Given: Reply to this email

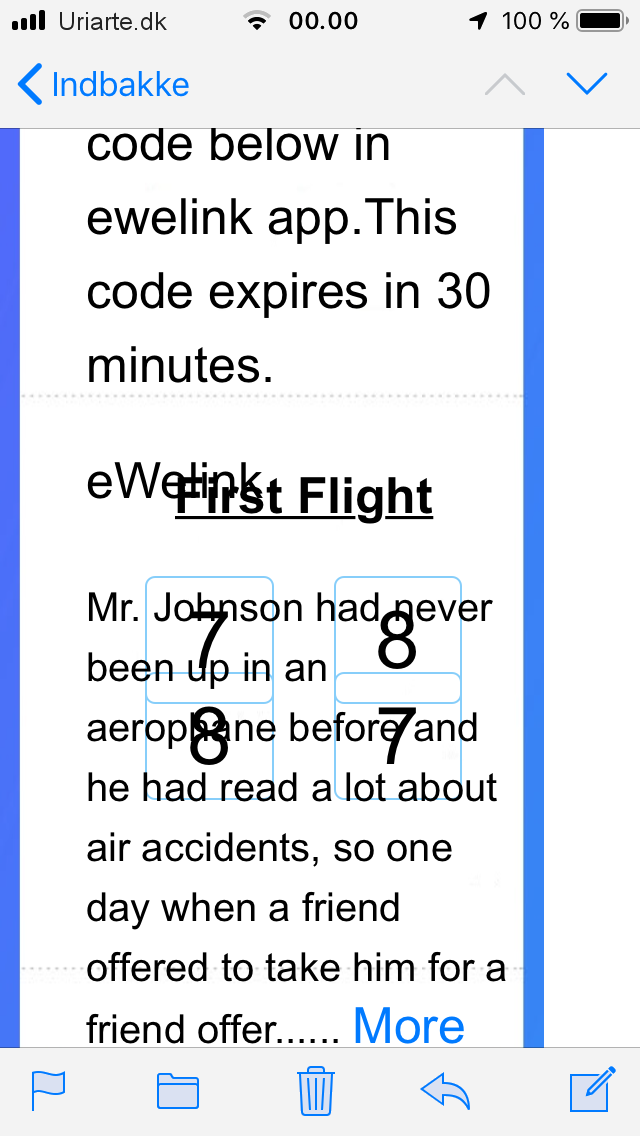Looking at the screenshot, I should [445, 1091].
